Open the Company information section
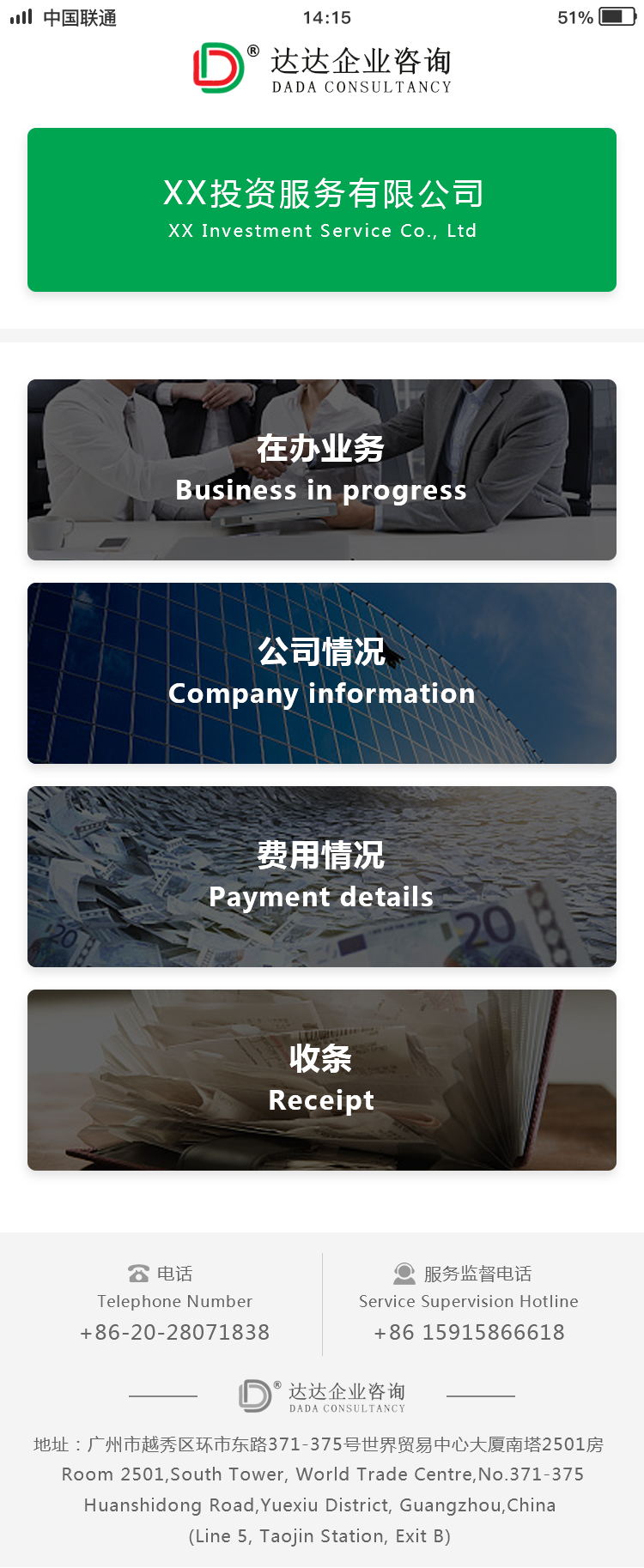Screen dimensions: 644x1568 click(x=322, y=674)
